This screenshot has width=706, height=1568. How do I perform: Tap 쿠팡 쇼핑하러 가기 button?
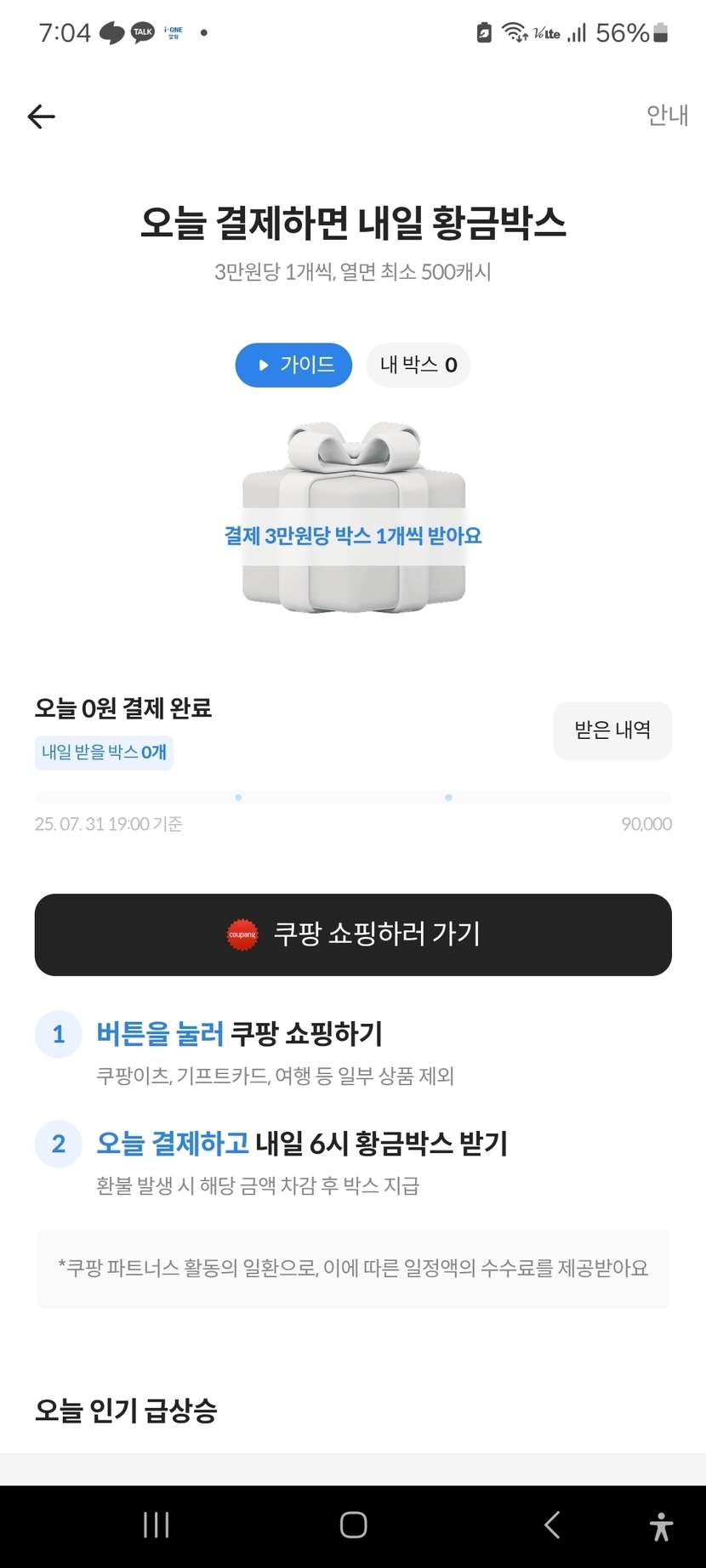pyautogui.click(x=353, y=934)
